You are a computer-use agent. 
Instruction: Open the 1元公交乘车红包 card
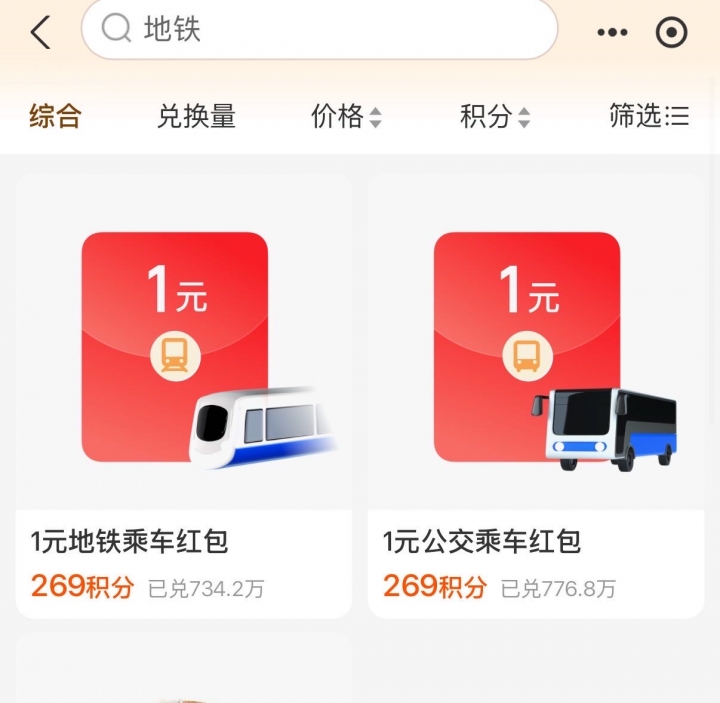[536, 395]
